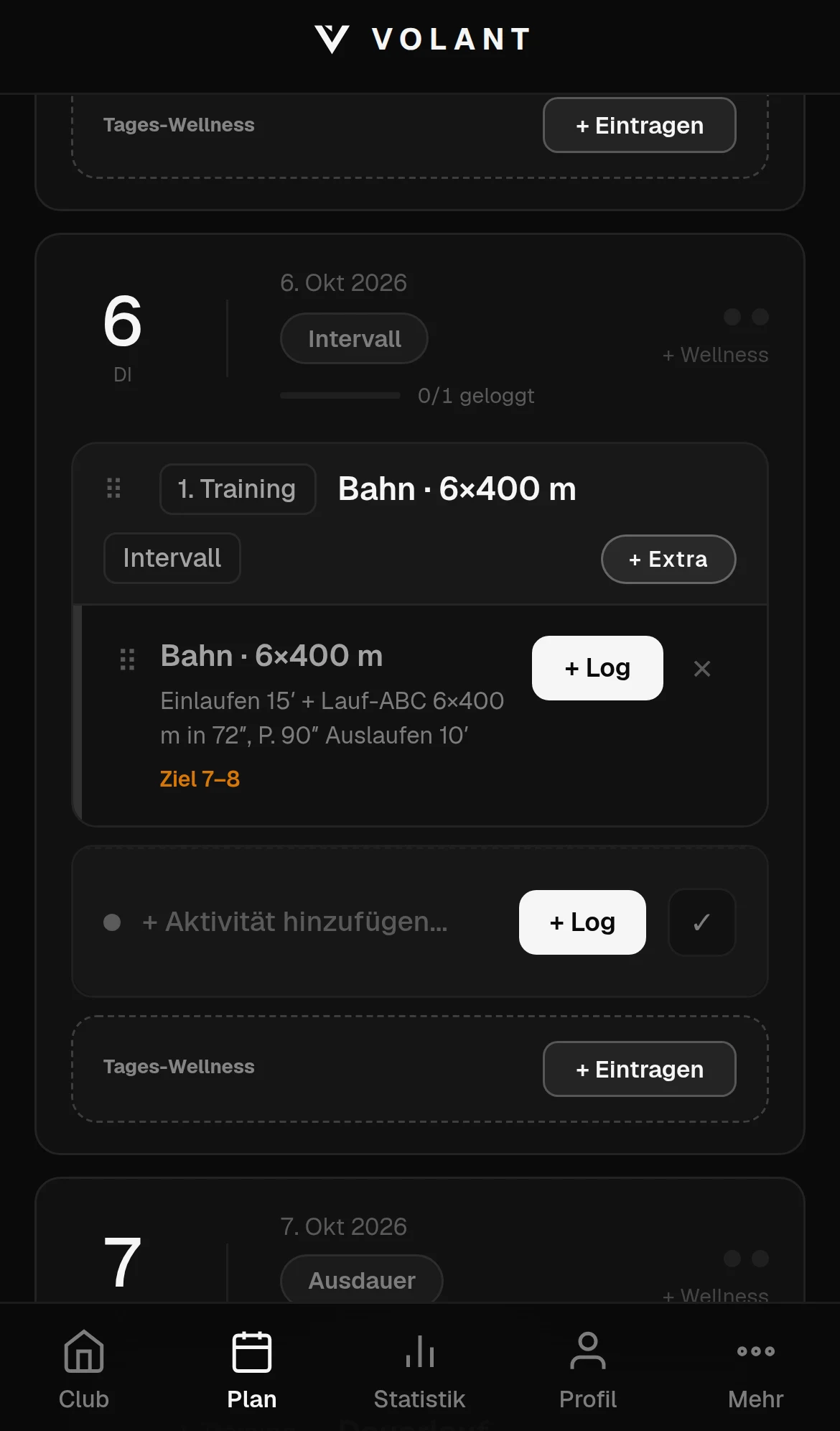Remove the Bahn 6×400 m activity
The width and height of the screenshot is (840, 1431).
pyautogui.click(x=702, y=669)
